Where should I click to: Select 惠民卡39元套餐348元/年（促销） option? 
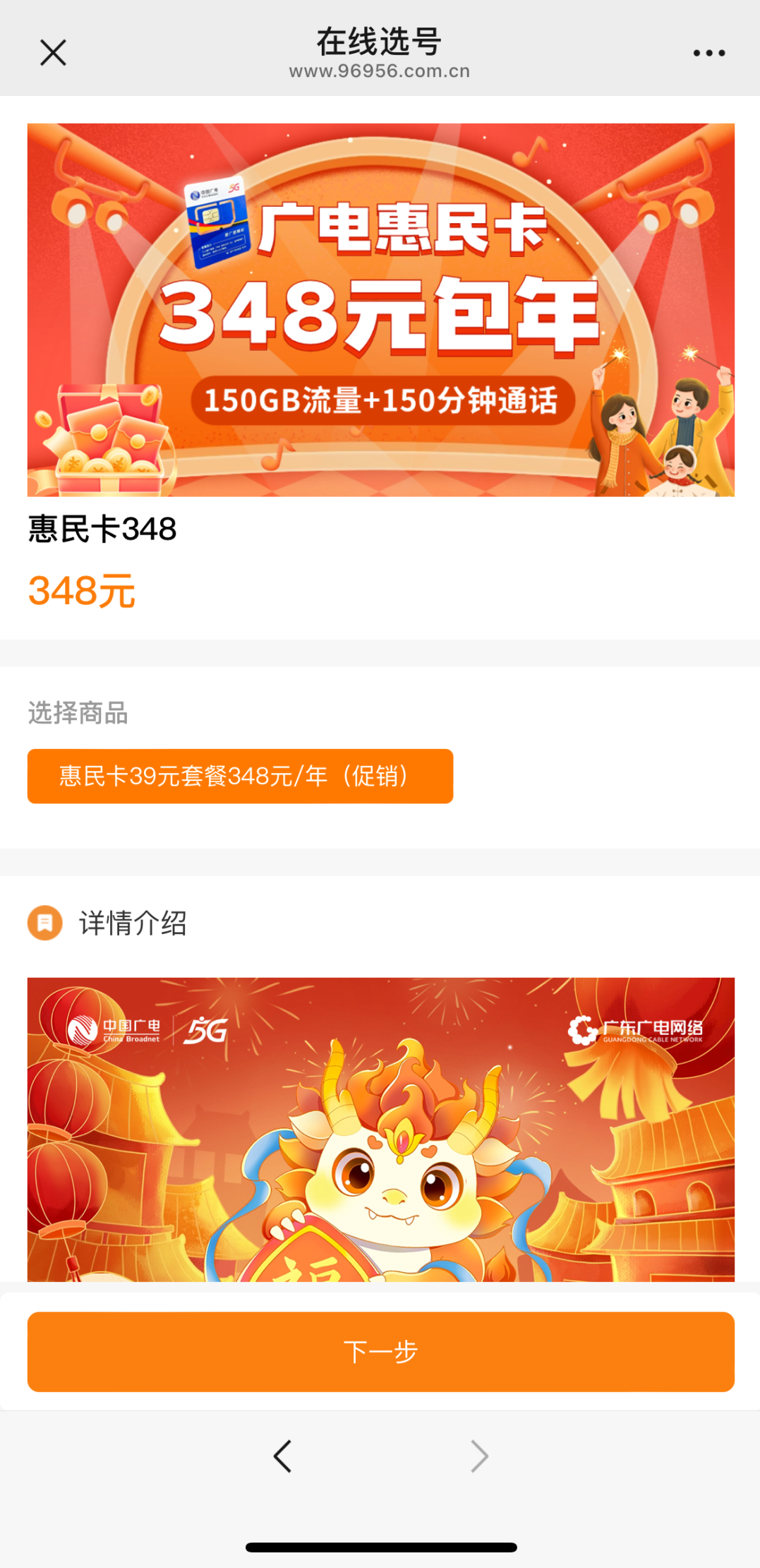[x=240, y=776]
